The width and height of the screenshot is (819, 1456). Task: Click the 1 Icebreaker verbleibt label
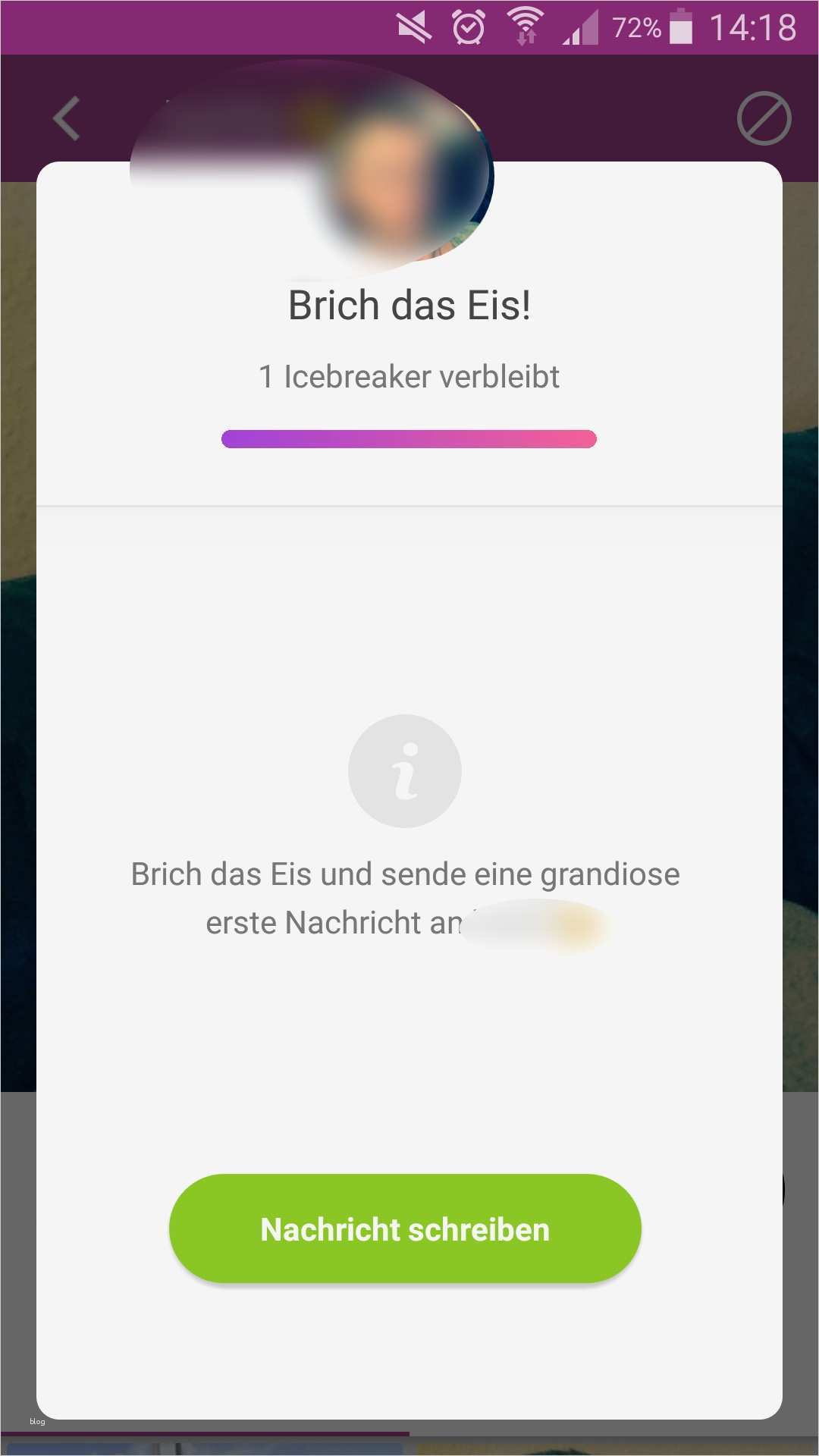409,375
